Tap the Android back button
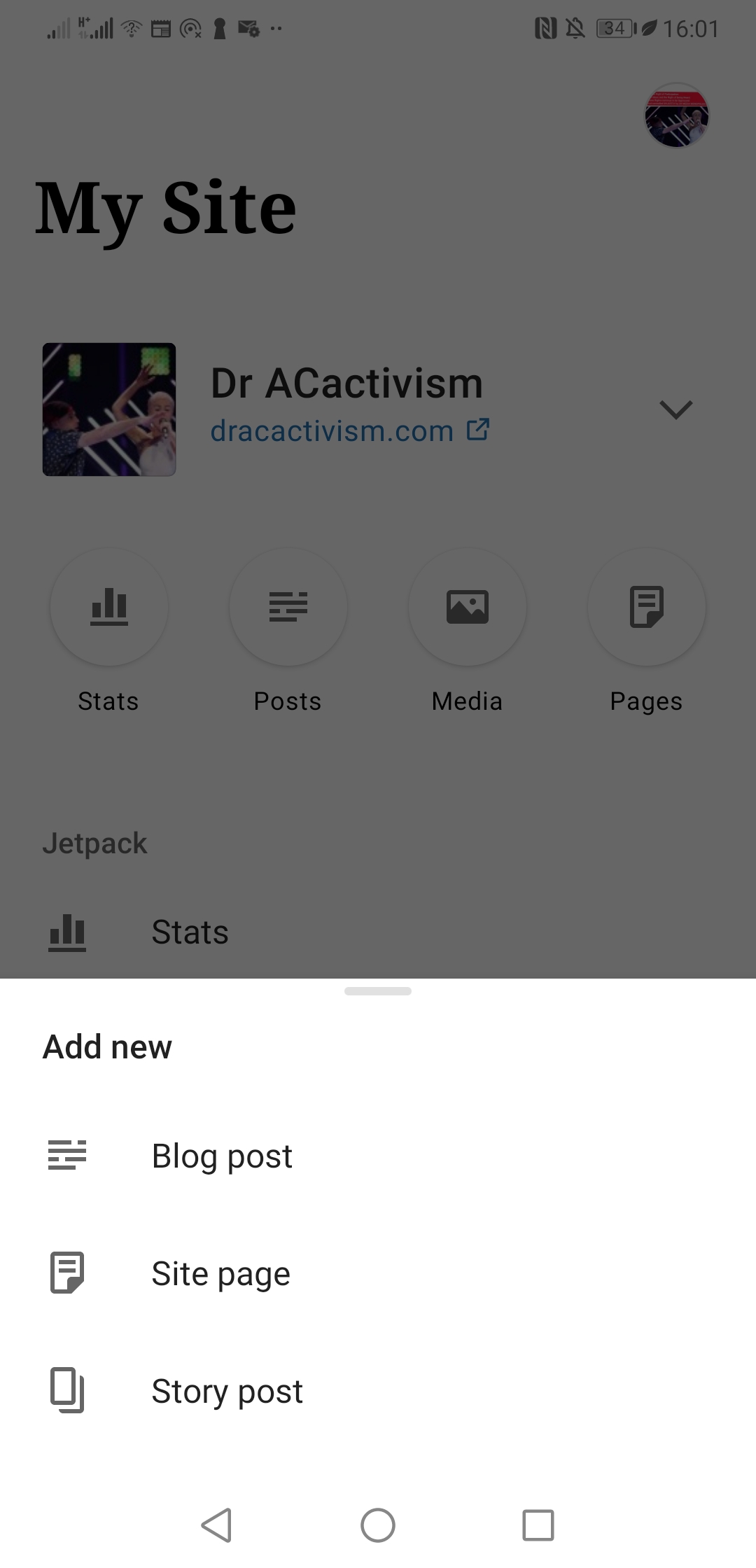756x1568 pixels. coord(217,1525)
